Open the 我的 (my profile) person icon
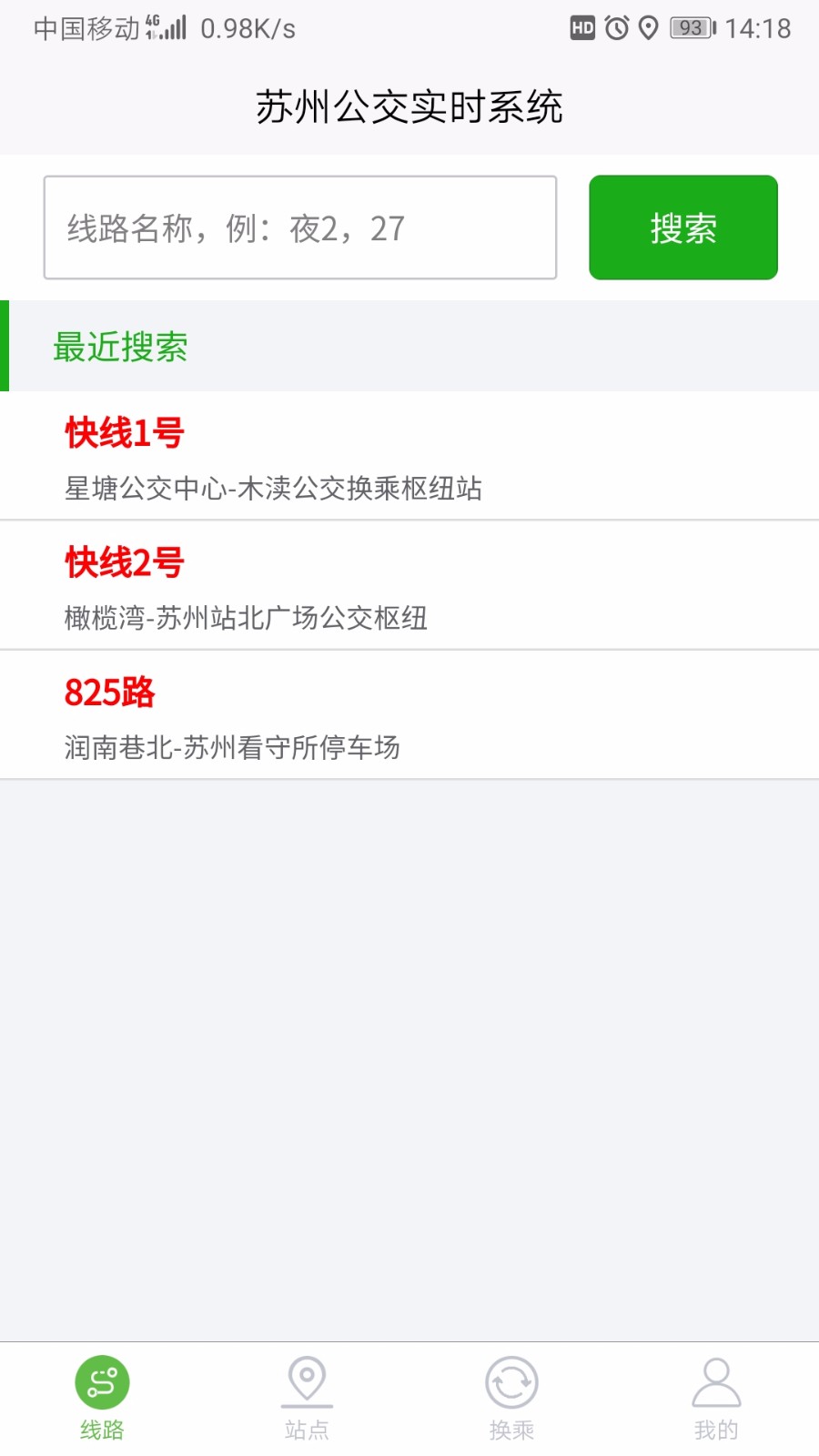The height and width of the screenshot is (1456, 819). 716,1381
